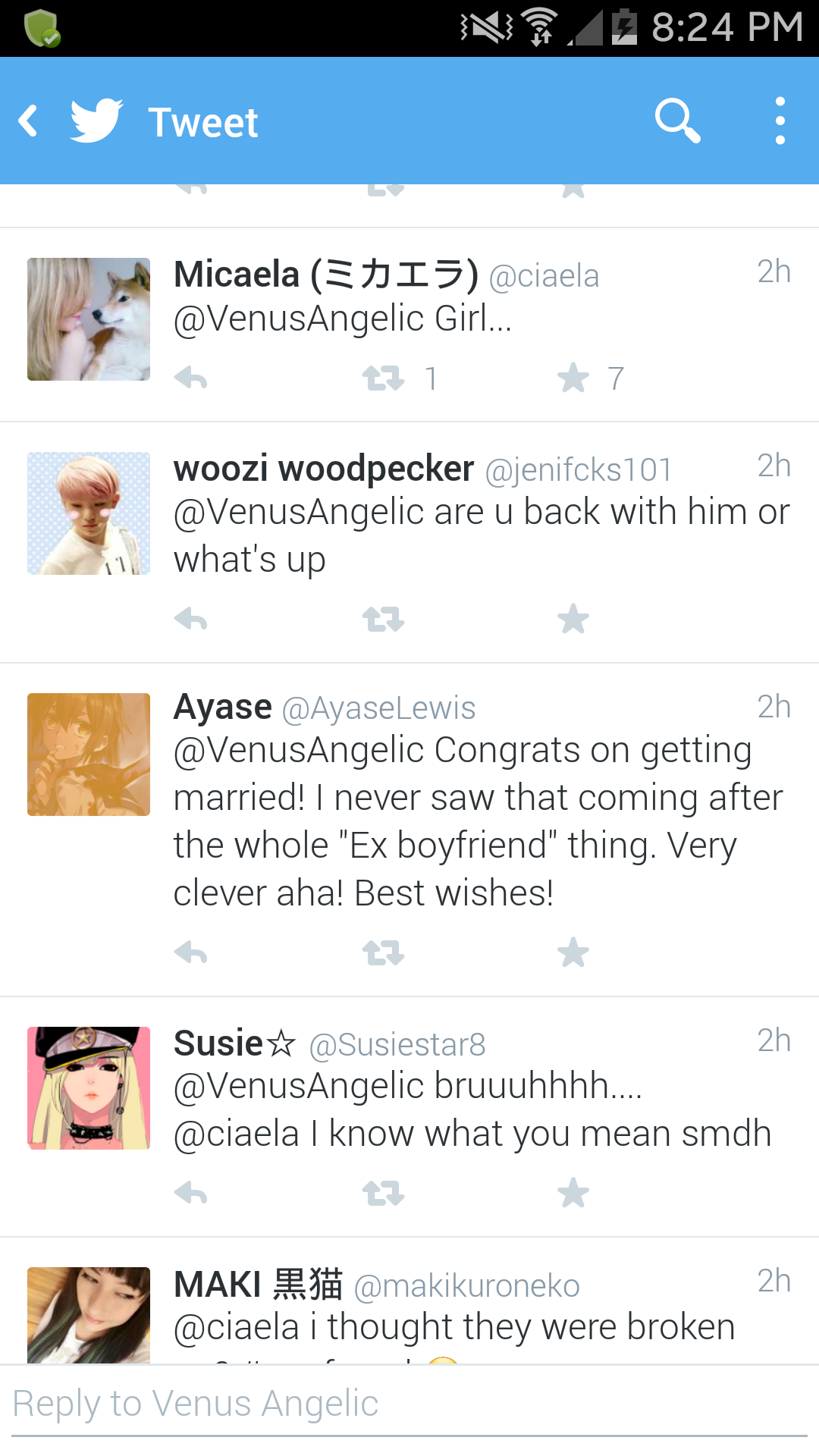Favorite Micaela's tweet
This screenshot has height=1456, width=819.
coord(573,378)
